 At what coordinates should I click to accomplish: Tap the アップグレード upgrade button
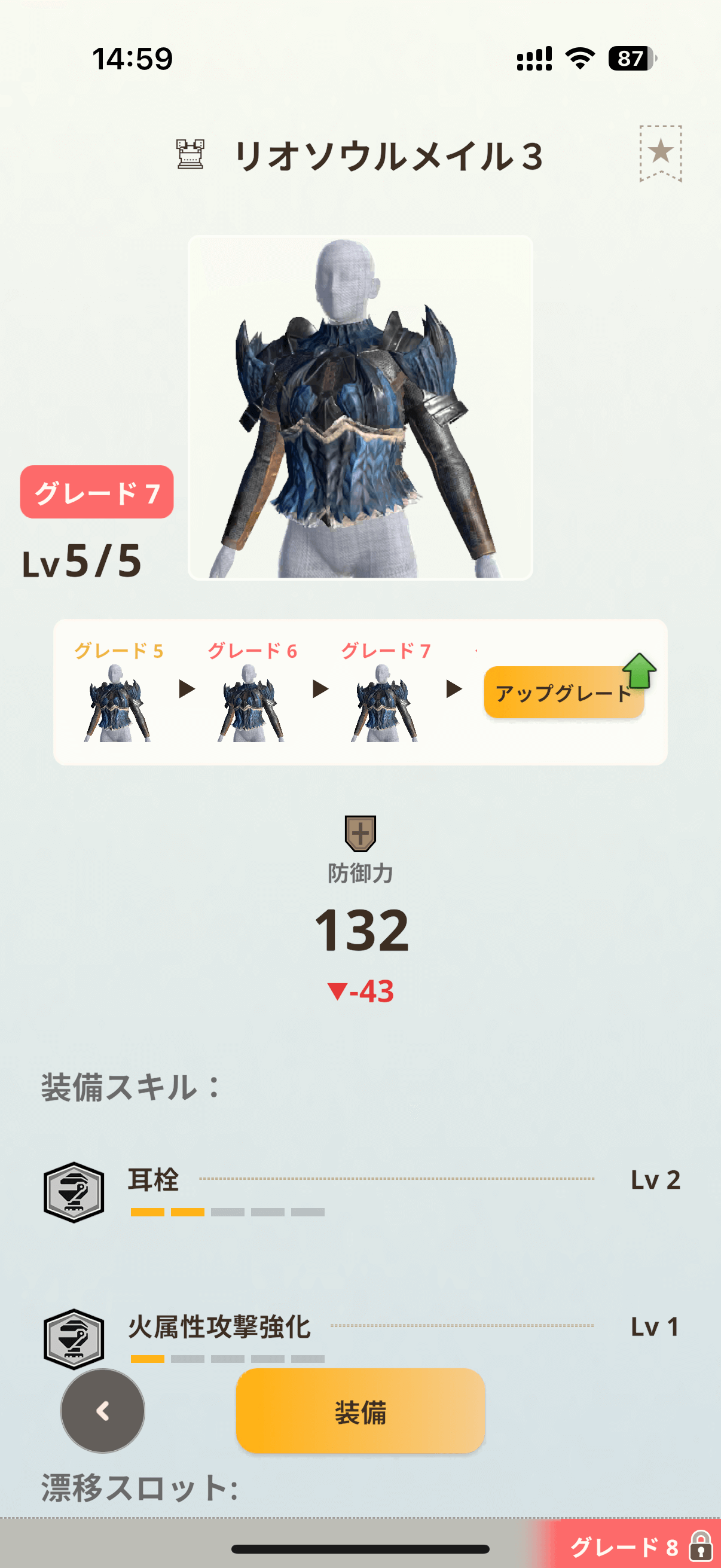[563, 693]
